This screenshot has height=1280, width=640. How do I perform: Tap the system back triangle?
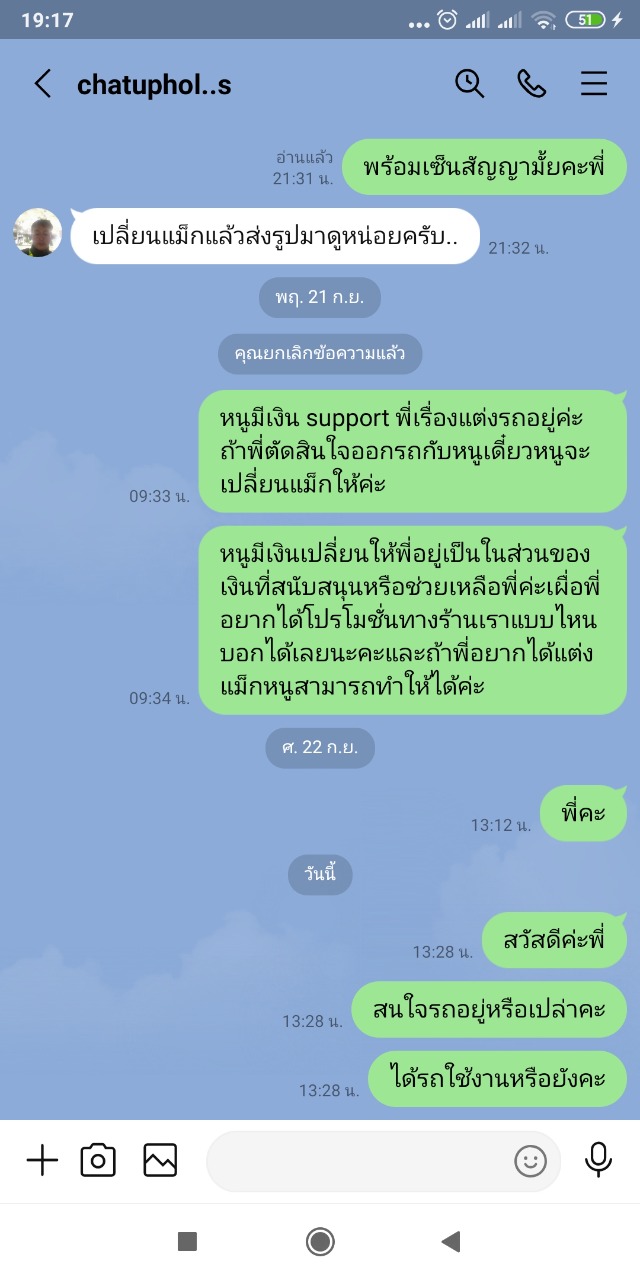tap(450, 1242)
